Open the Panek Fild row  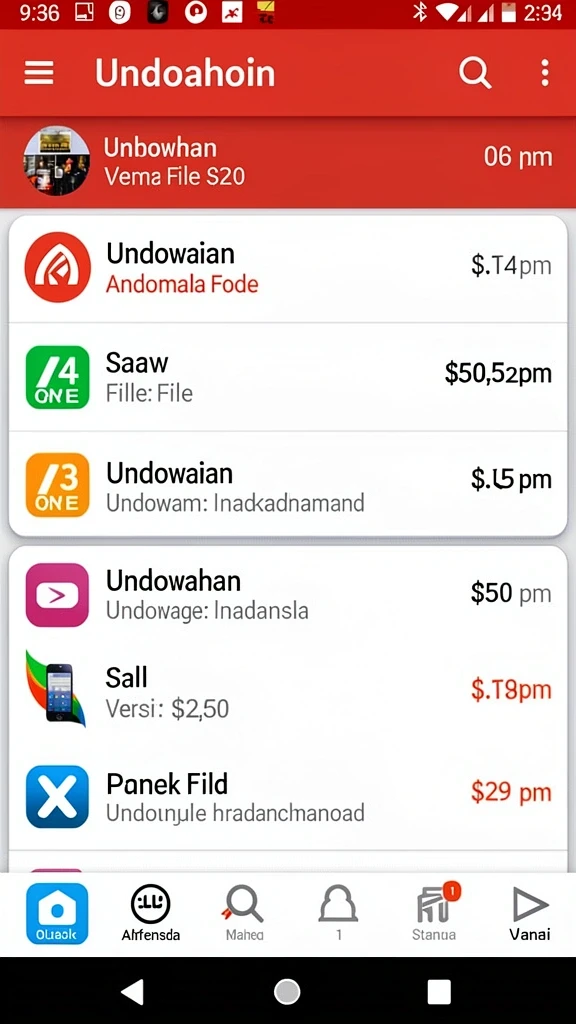[x=288, y=796]
